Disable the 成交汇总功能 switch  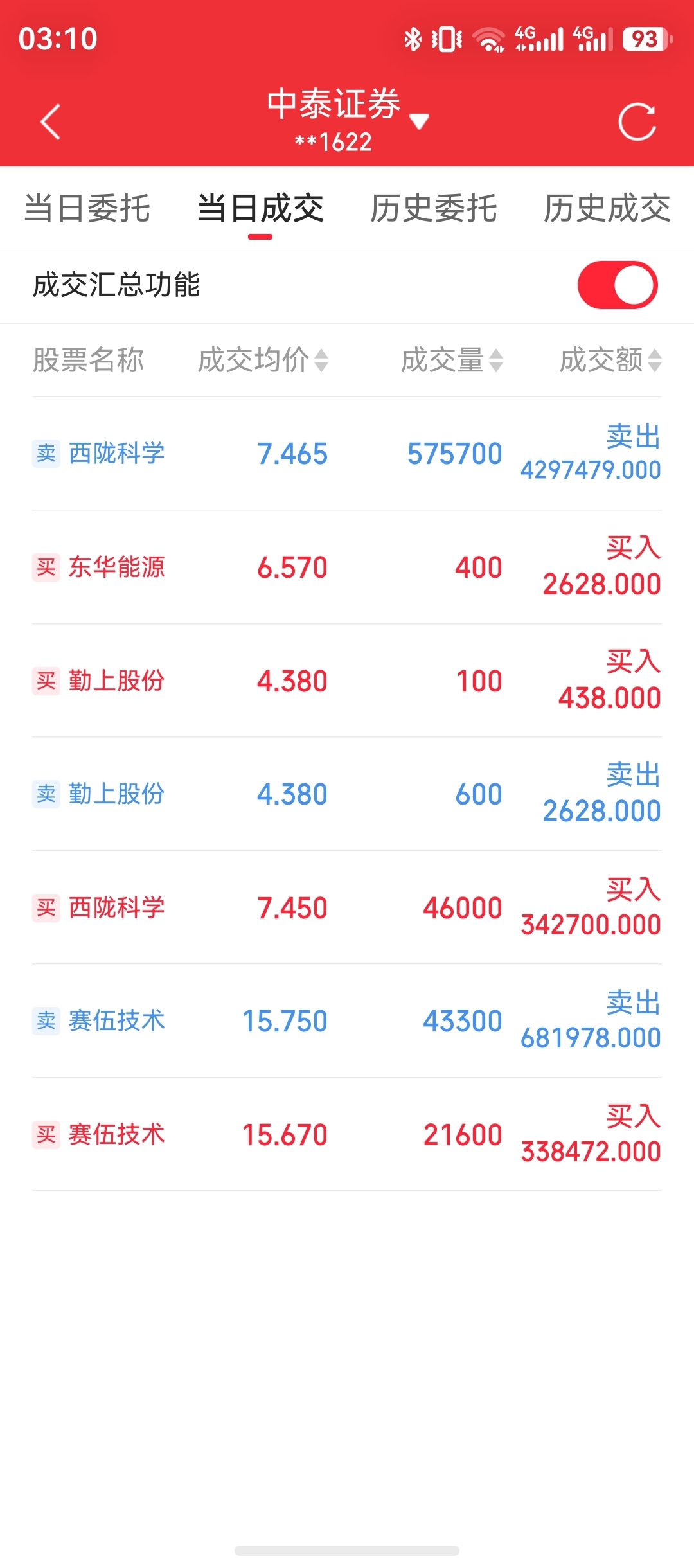click(x=618, y=285)
